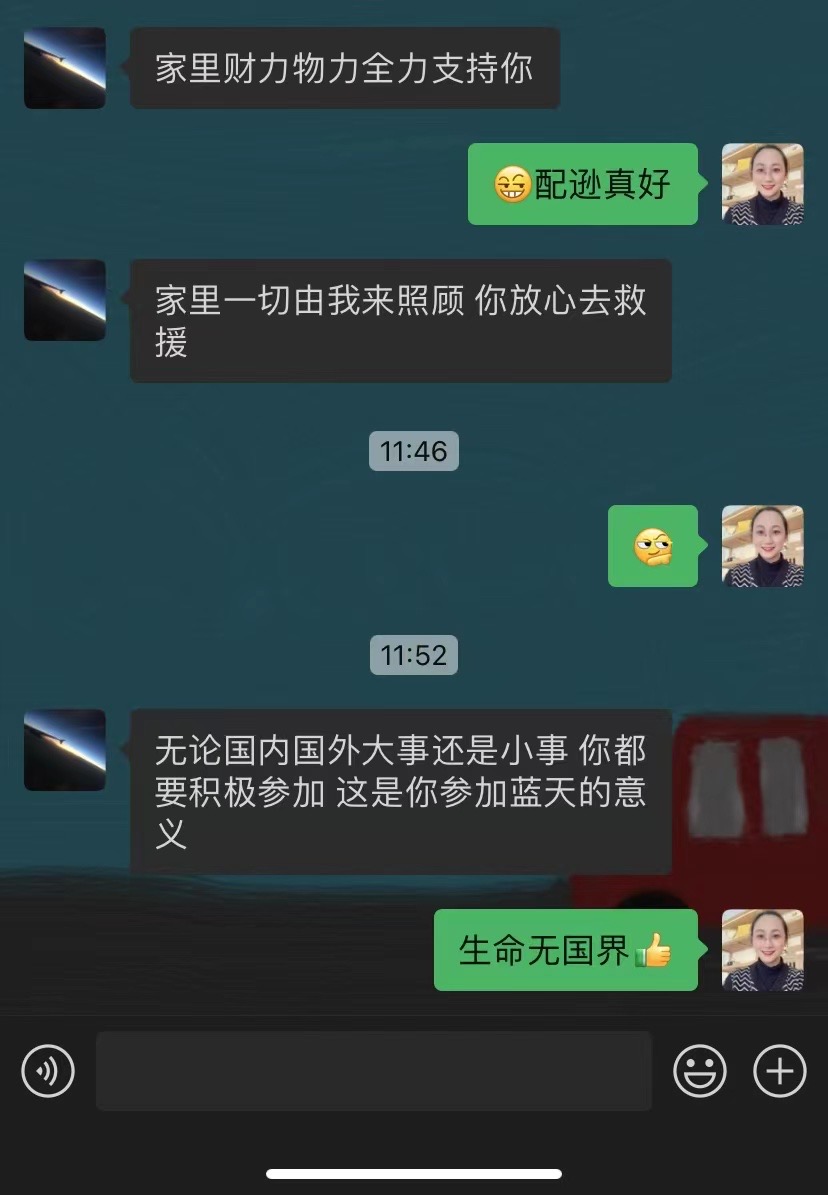
Task: Tap the 11:46 timestamp label
Action: pos(414,451)
